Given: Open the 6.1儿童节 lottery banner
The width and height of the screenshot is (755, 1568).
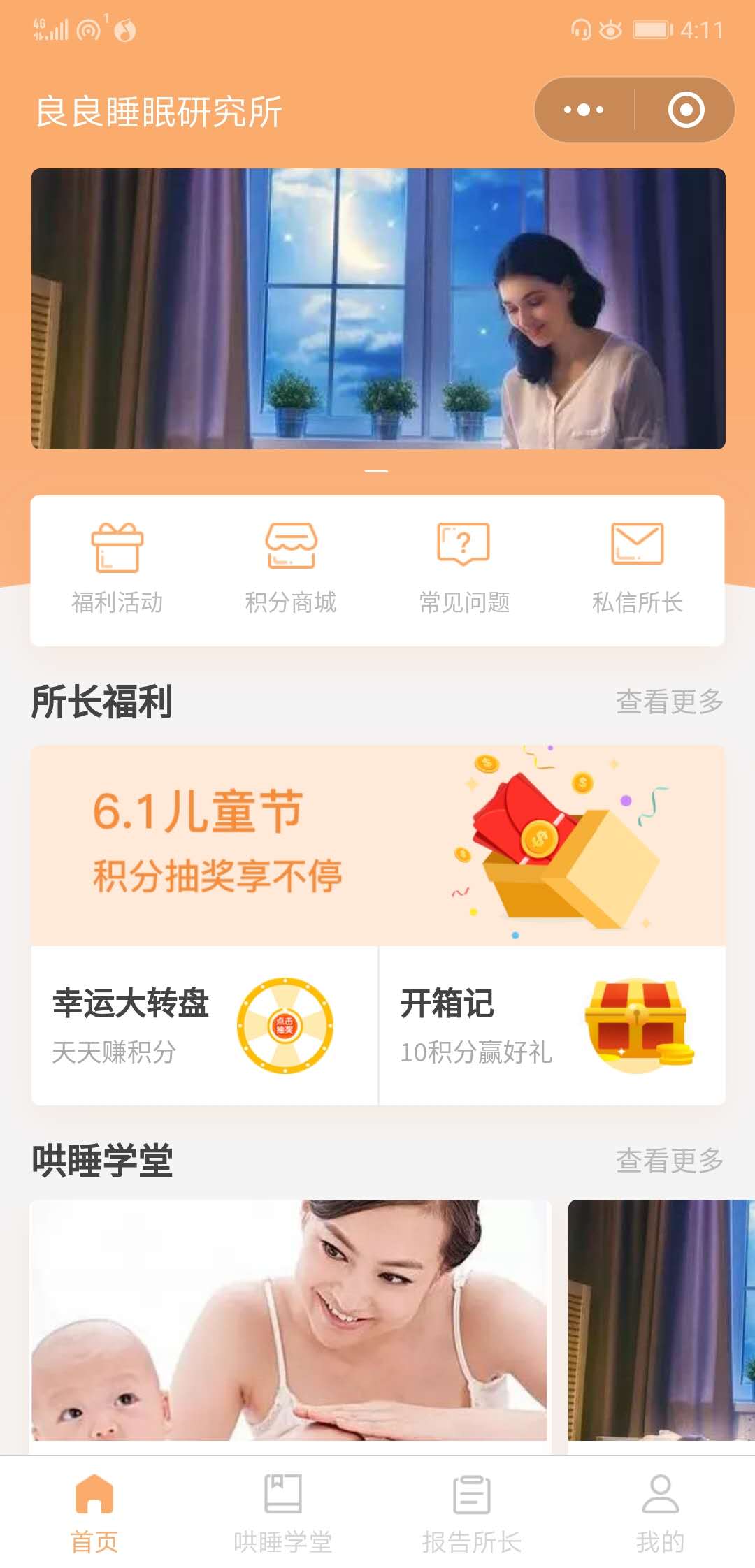Looking at the screenshot, I should pyautogui.click(x=377, y=845).
